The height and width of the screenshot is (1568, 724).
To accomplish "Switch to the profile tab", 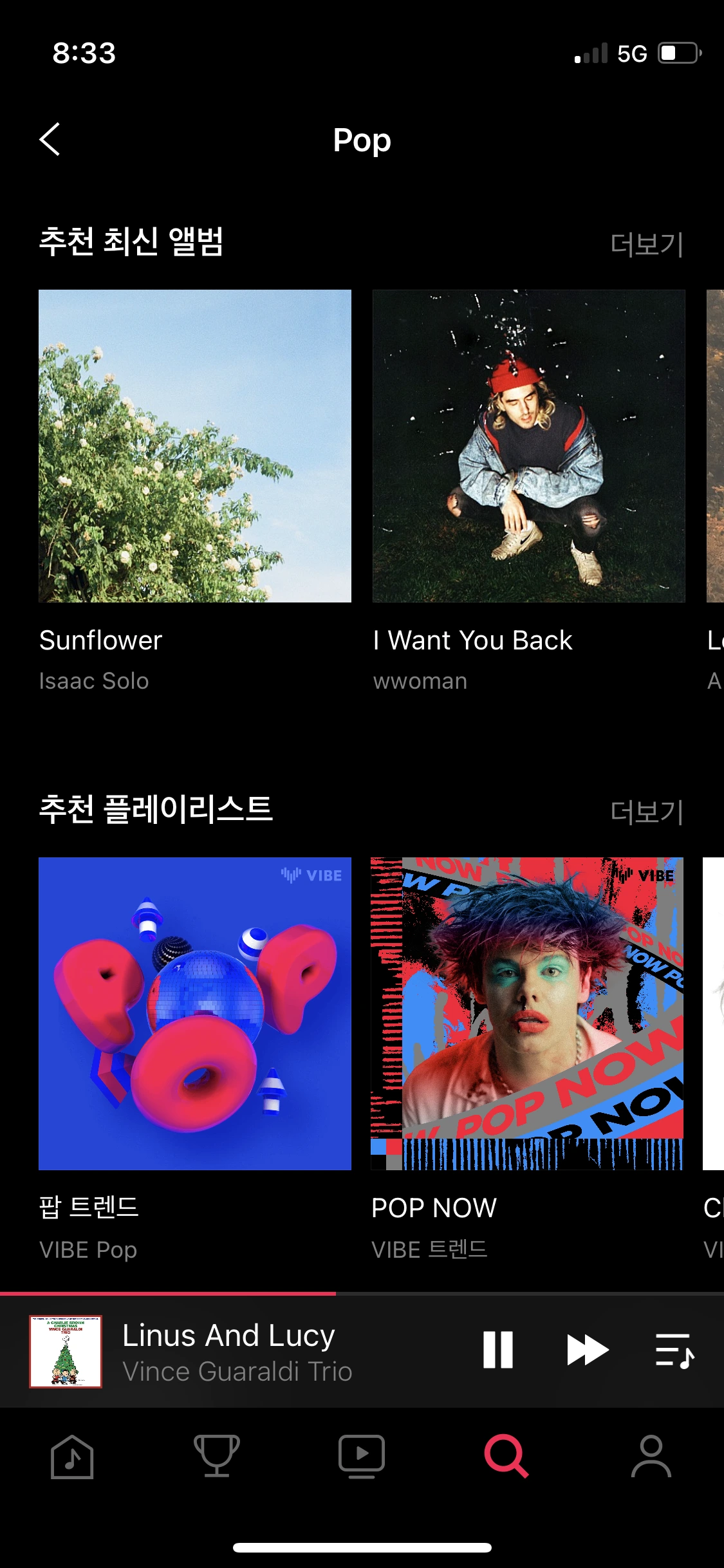I will click(x=651, y=1457).
